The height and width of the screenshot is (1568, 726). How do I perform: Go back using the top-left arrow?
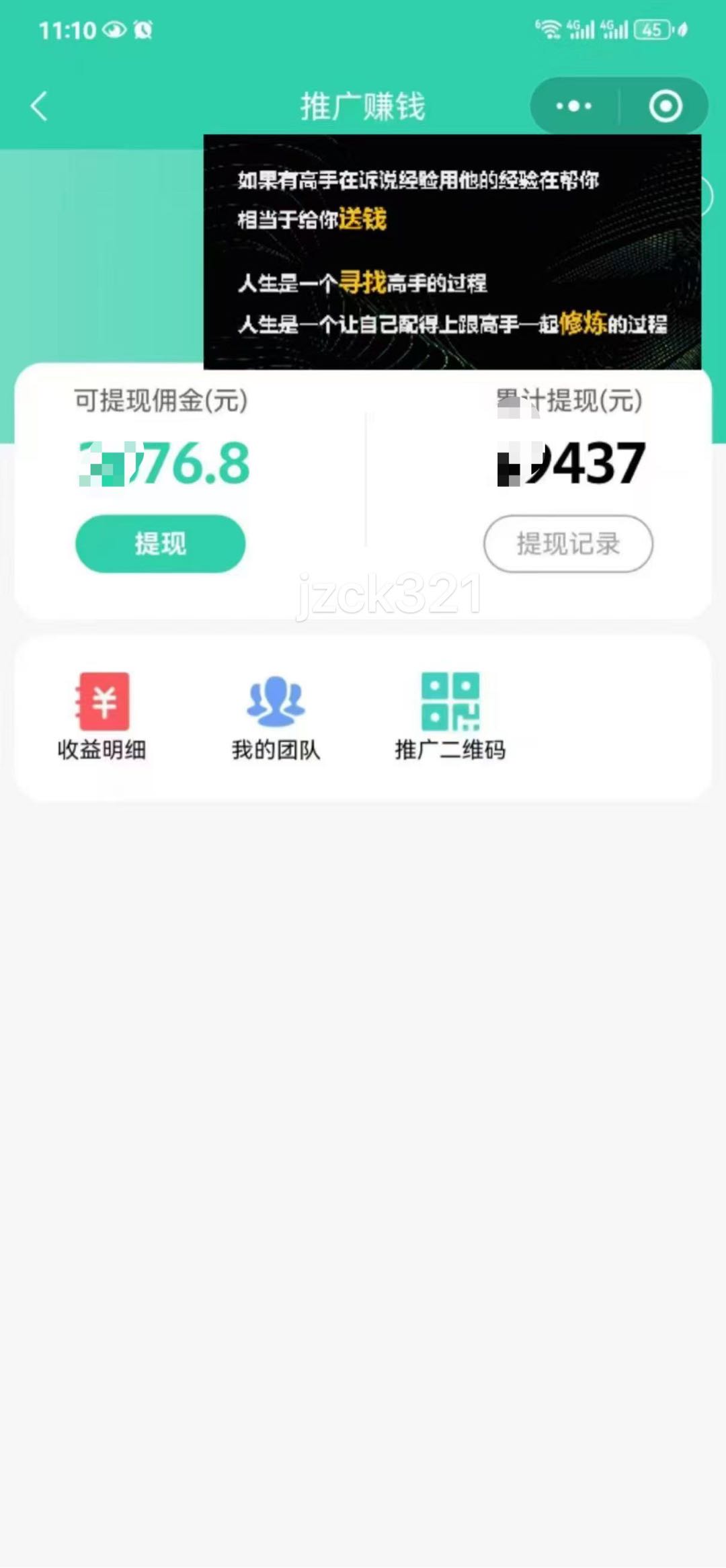(39, 106)
